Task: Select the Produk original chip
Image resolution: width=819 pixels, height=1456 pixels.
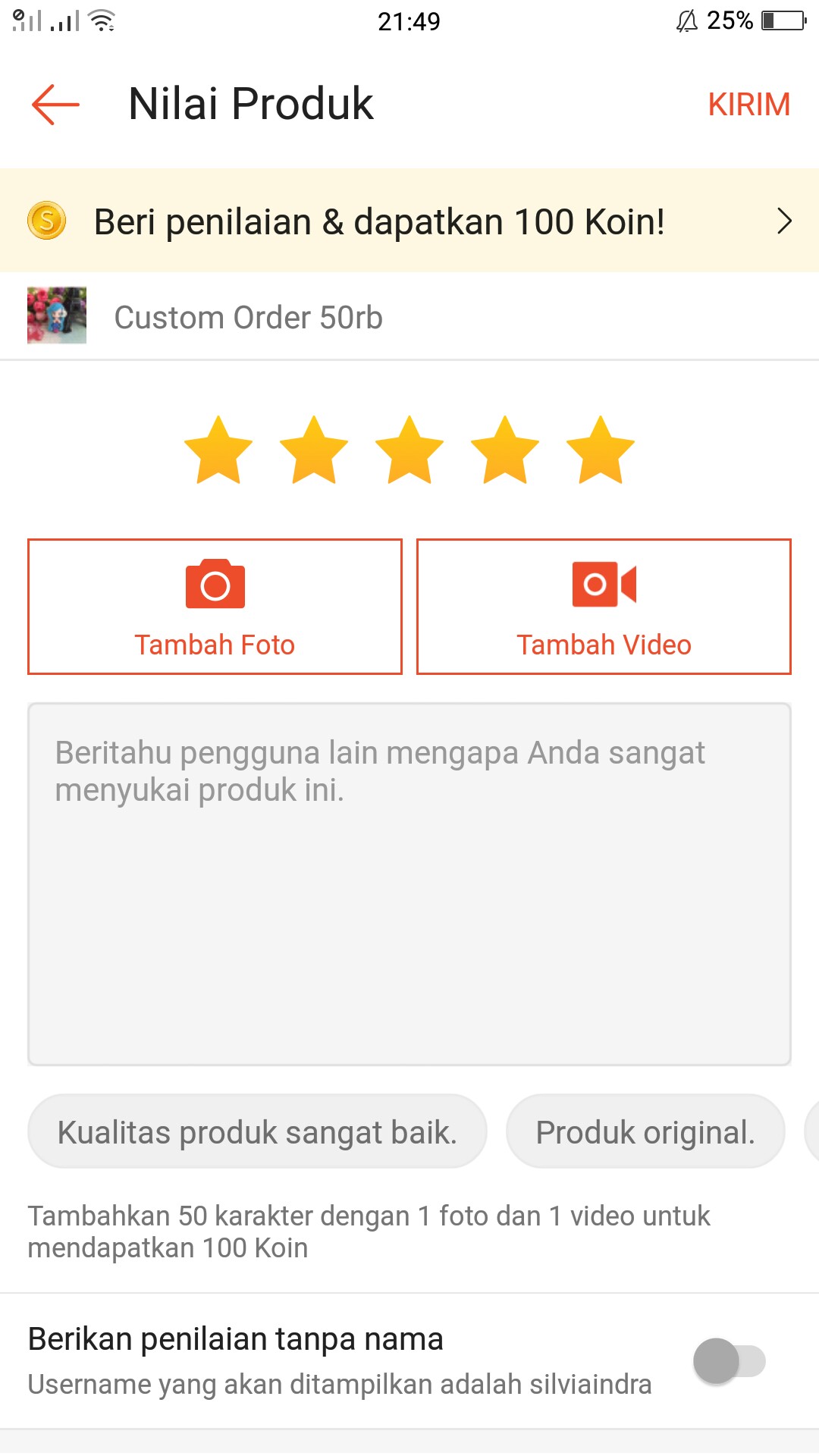Action: coord(645,1131)
